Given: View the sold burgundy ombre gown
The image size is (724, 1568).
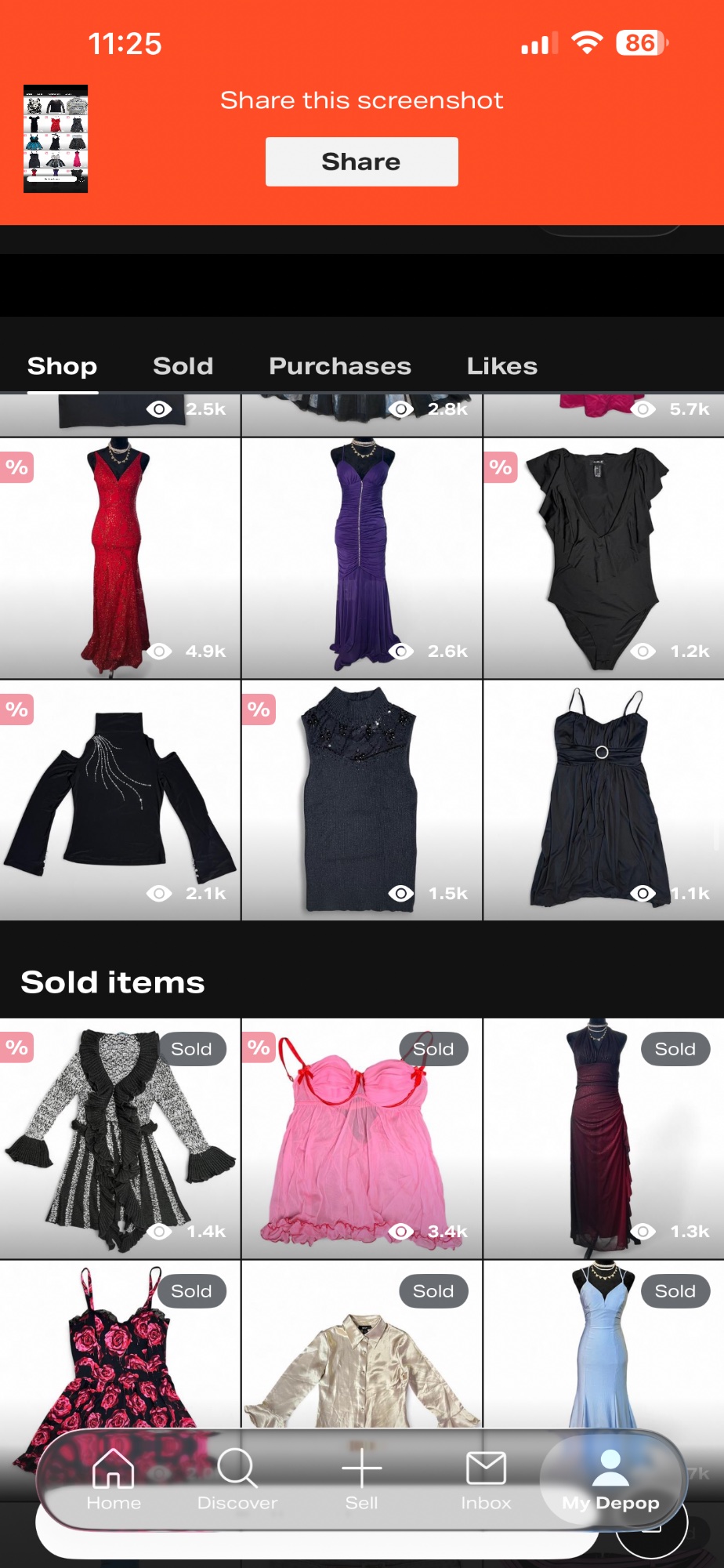Looking at the screenshot, I should tap(604, 1138).
